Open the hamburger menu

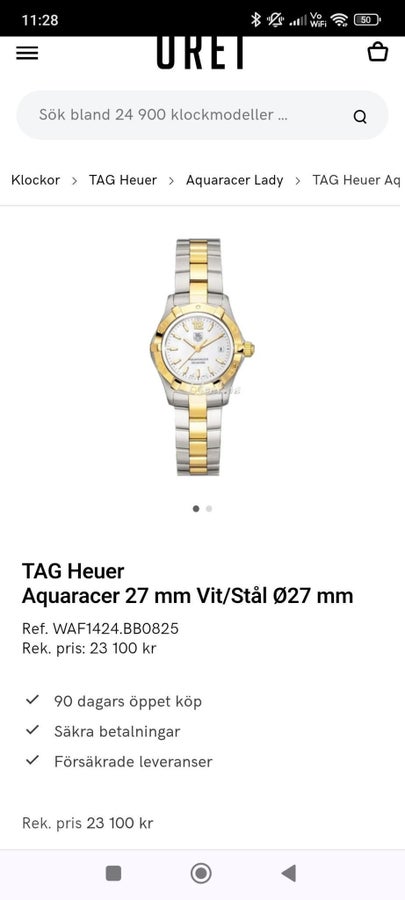(27, 53)
